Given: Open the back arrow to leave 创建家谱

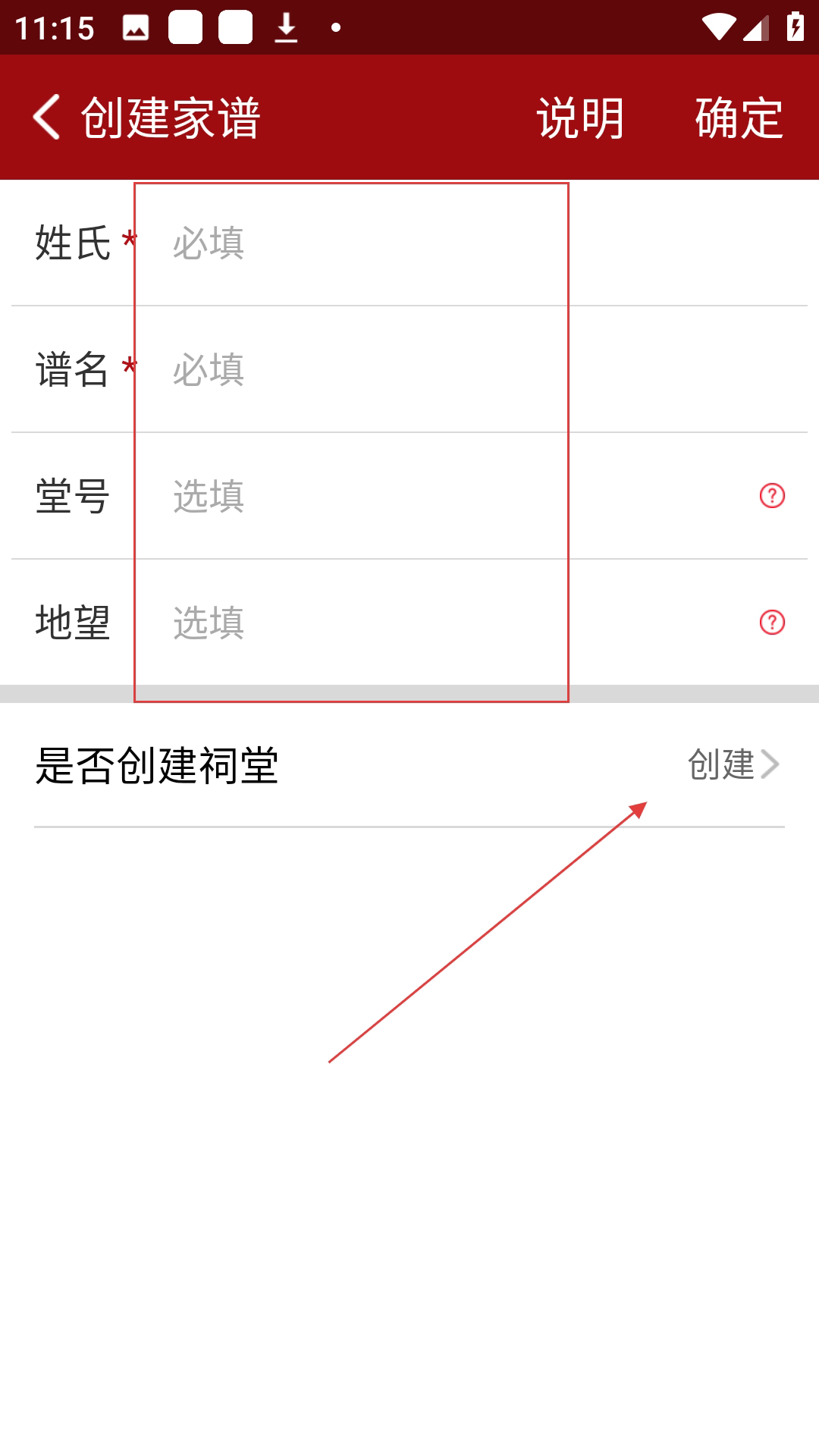Looking at the screenshot, I should pyautogui.click(x=47, y=118).
